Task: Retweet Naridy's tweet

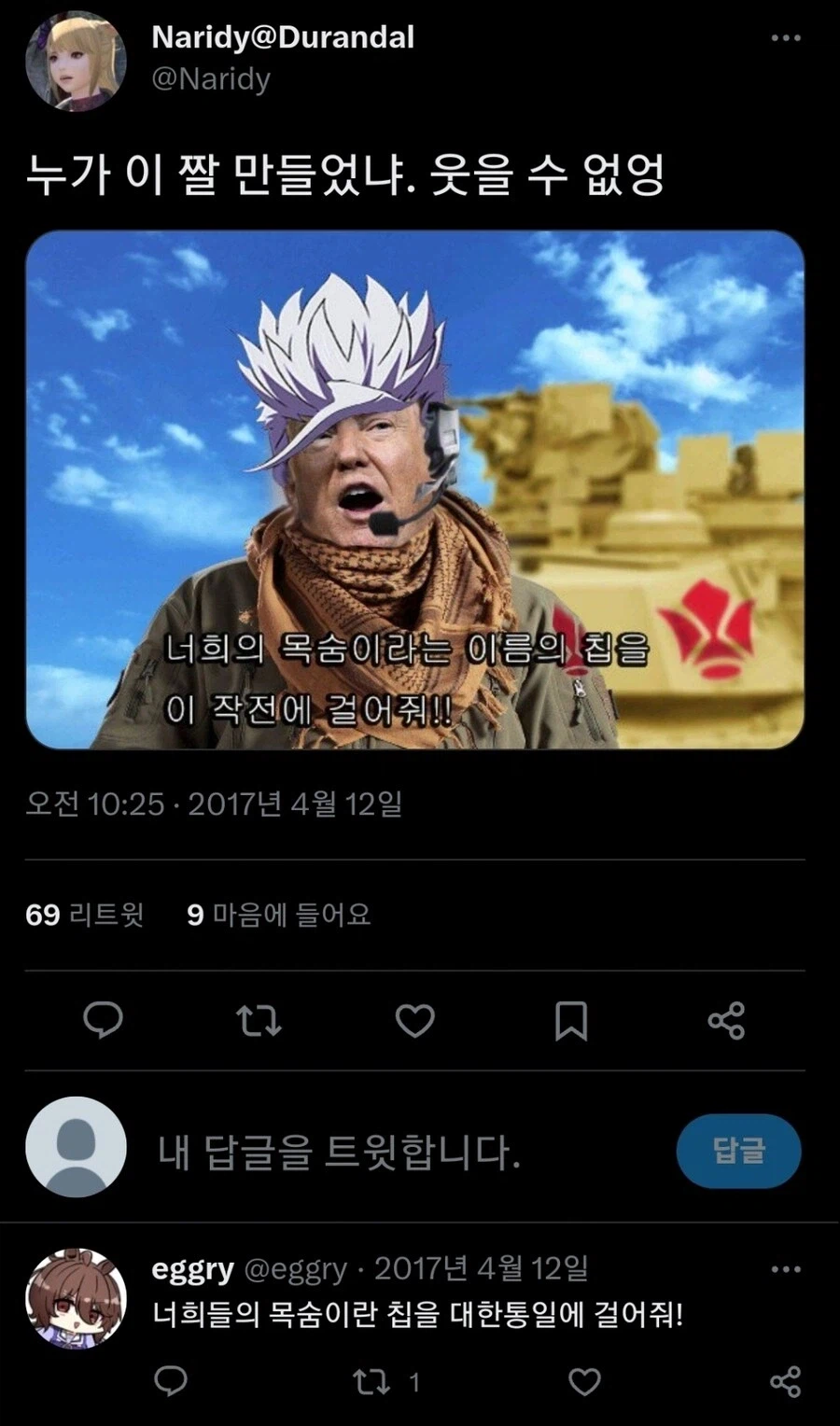Action: click(259, 1020)
